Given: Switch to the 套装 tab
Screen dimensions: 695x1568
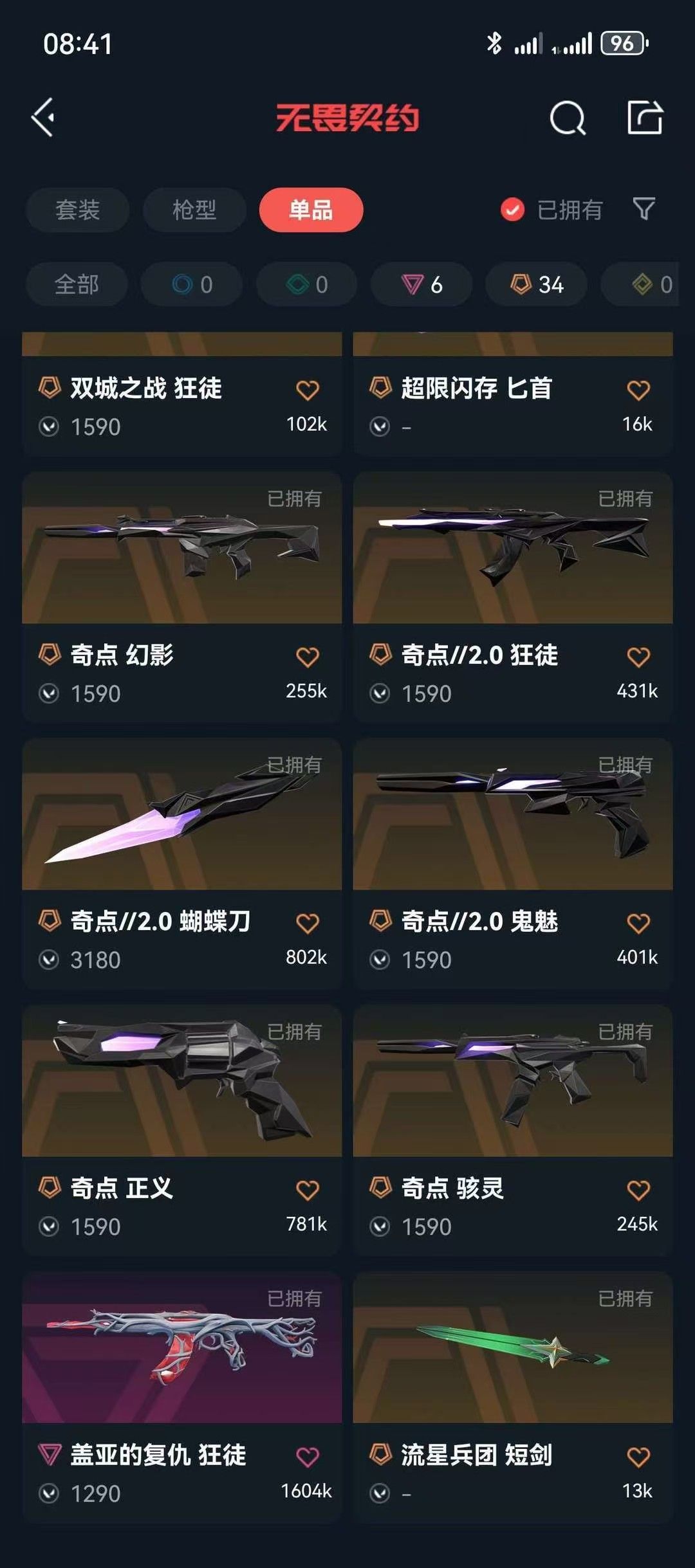Looking at the screenshot, I should (x=77, y=210).
